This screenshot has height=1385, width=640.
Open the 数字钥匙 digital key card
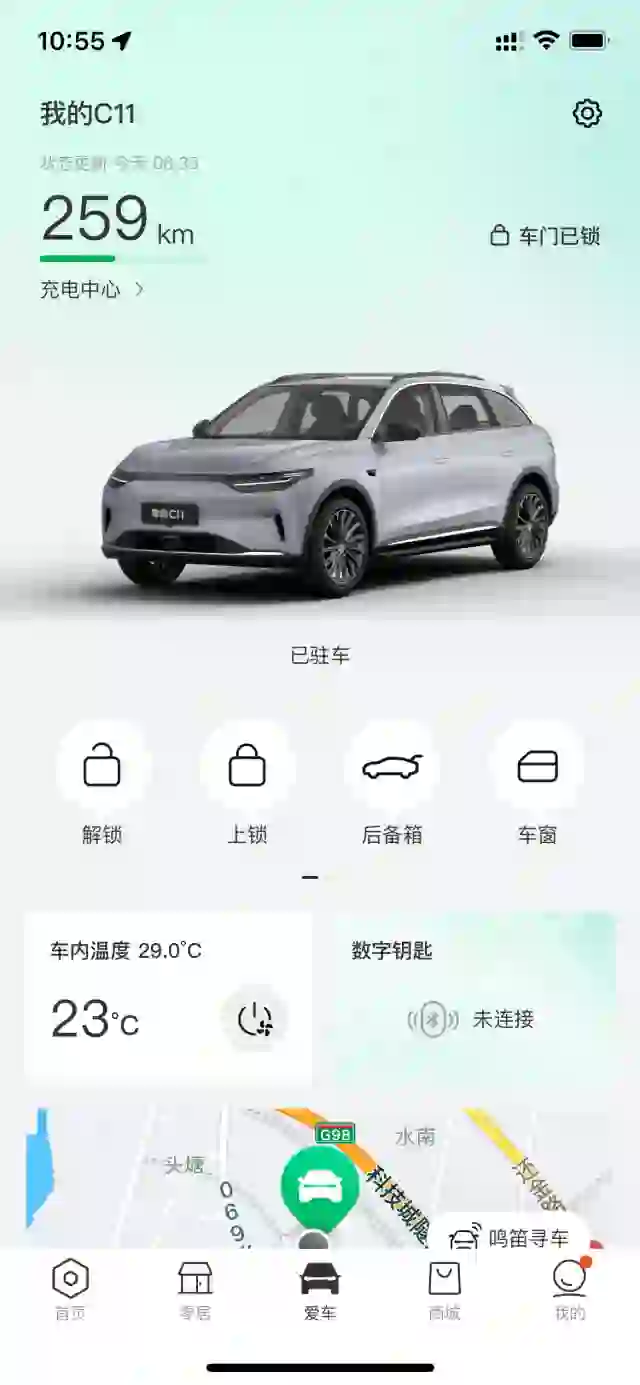472,998
